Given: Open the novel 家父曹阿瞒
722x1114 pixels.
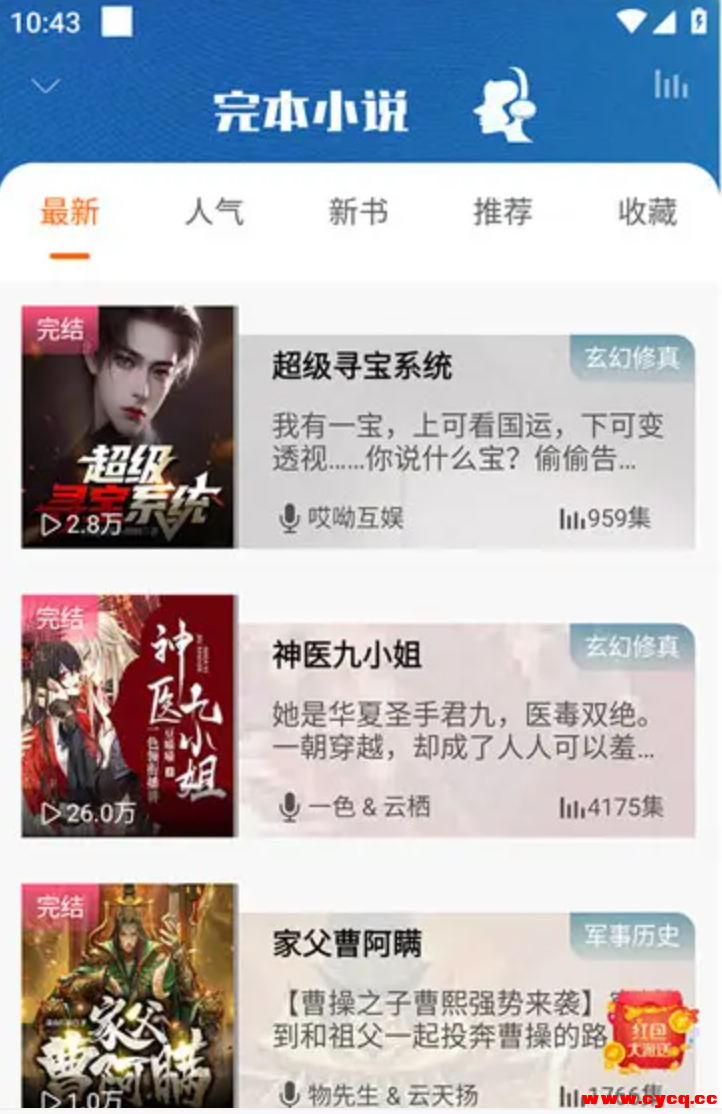Looking at the screenshot, I should click(346, 944).
